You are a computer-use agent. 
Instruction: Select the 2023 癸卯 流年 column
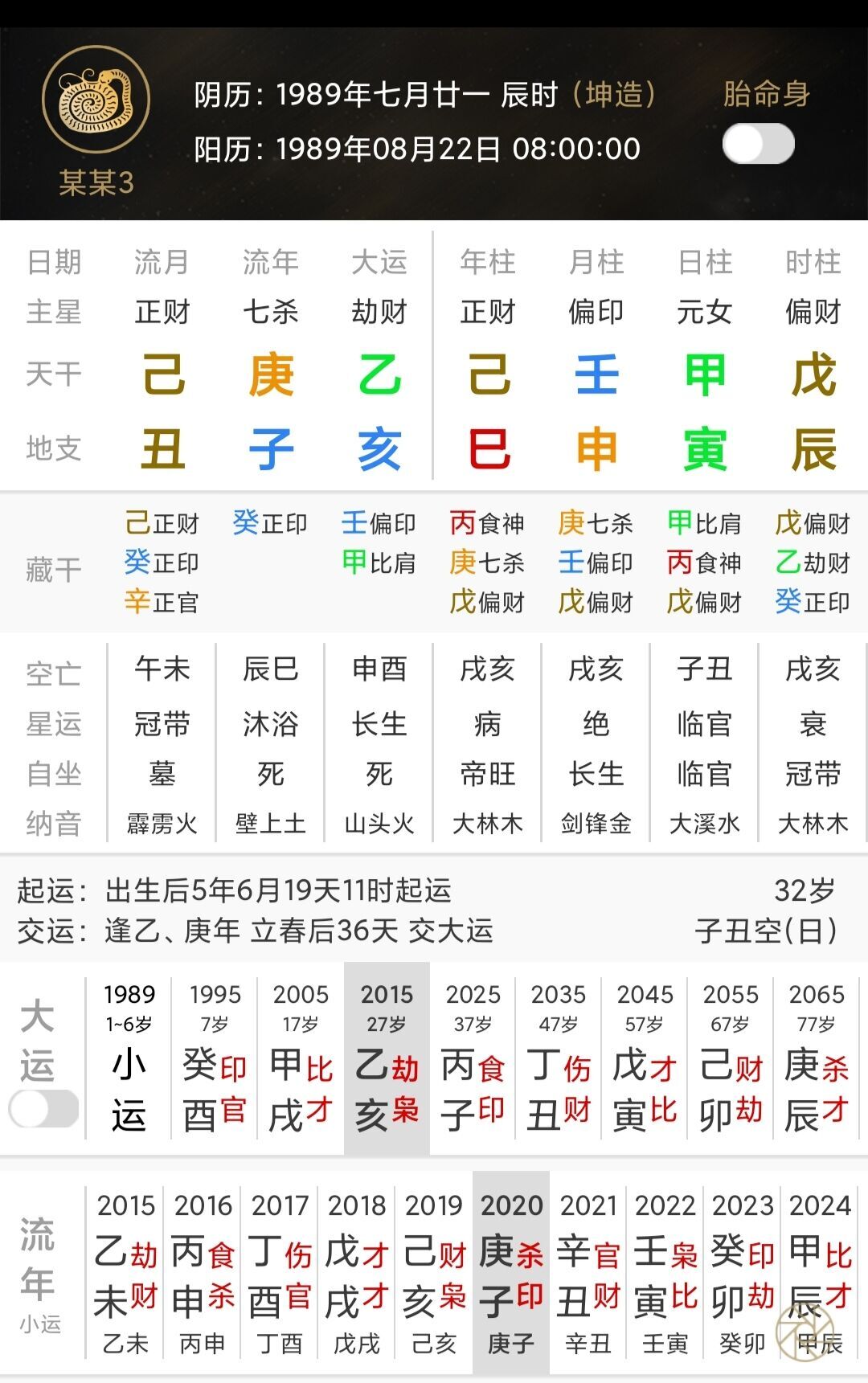pyautogui.click(x=743, y=1274)
